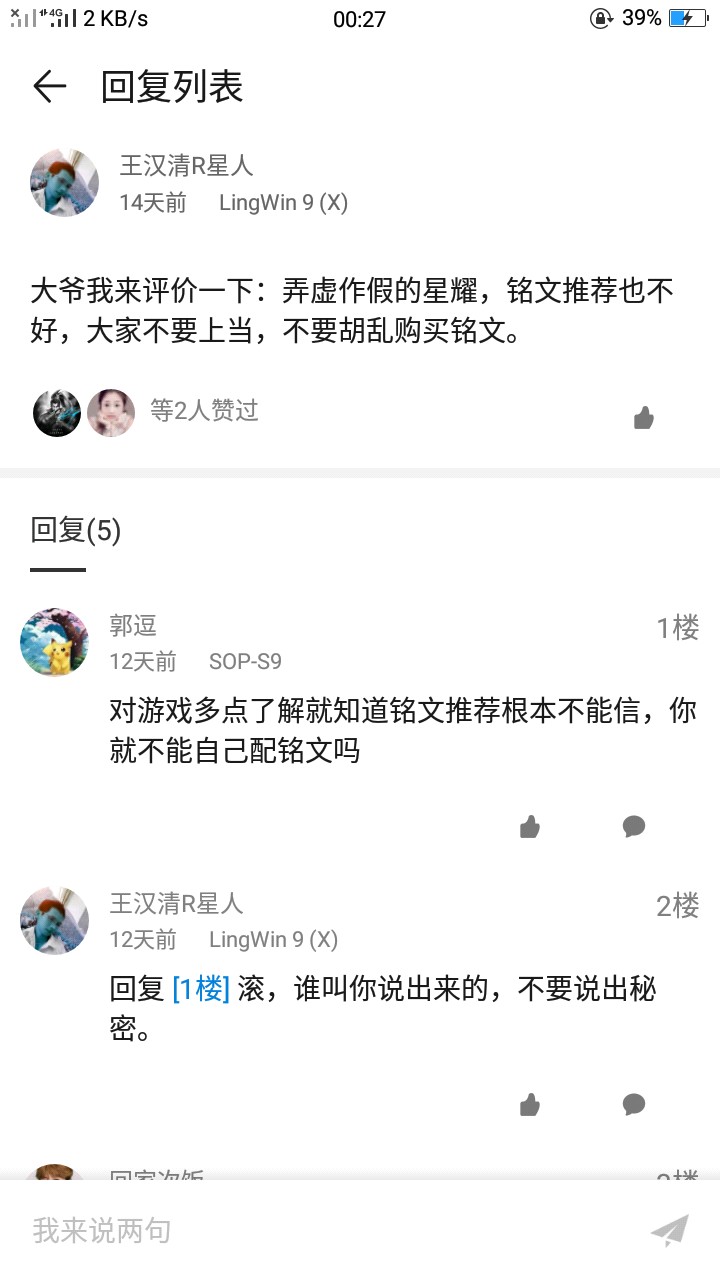View 郭逗's profile avatar
Screen dimensions: 720x1280
55,642
